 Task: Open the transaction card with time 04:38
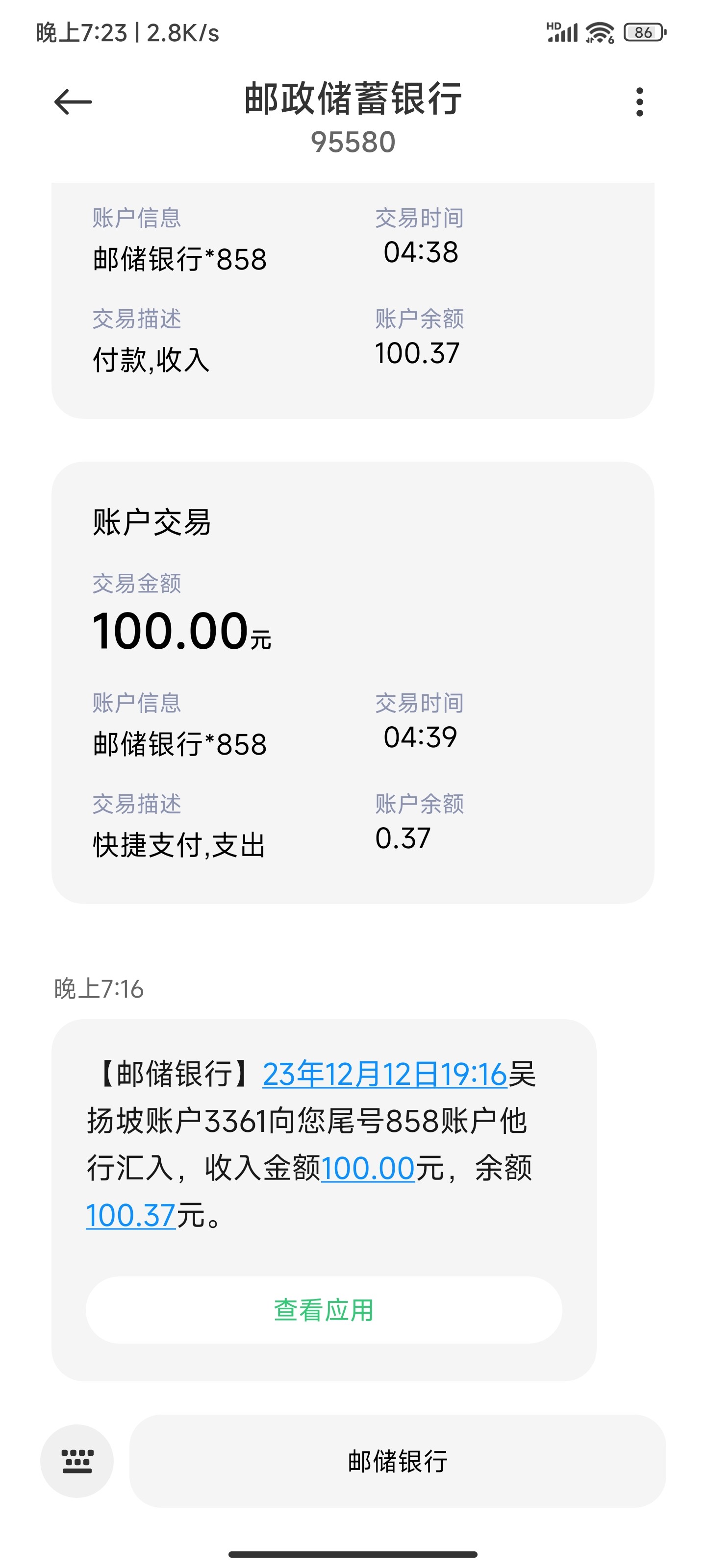pos(353,299)
